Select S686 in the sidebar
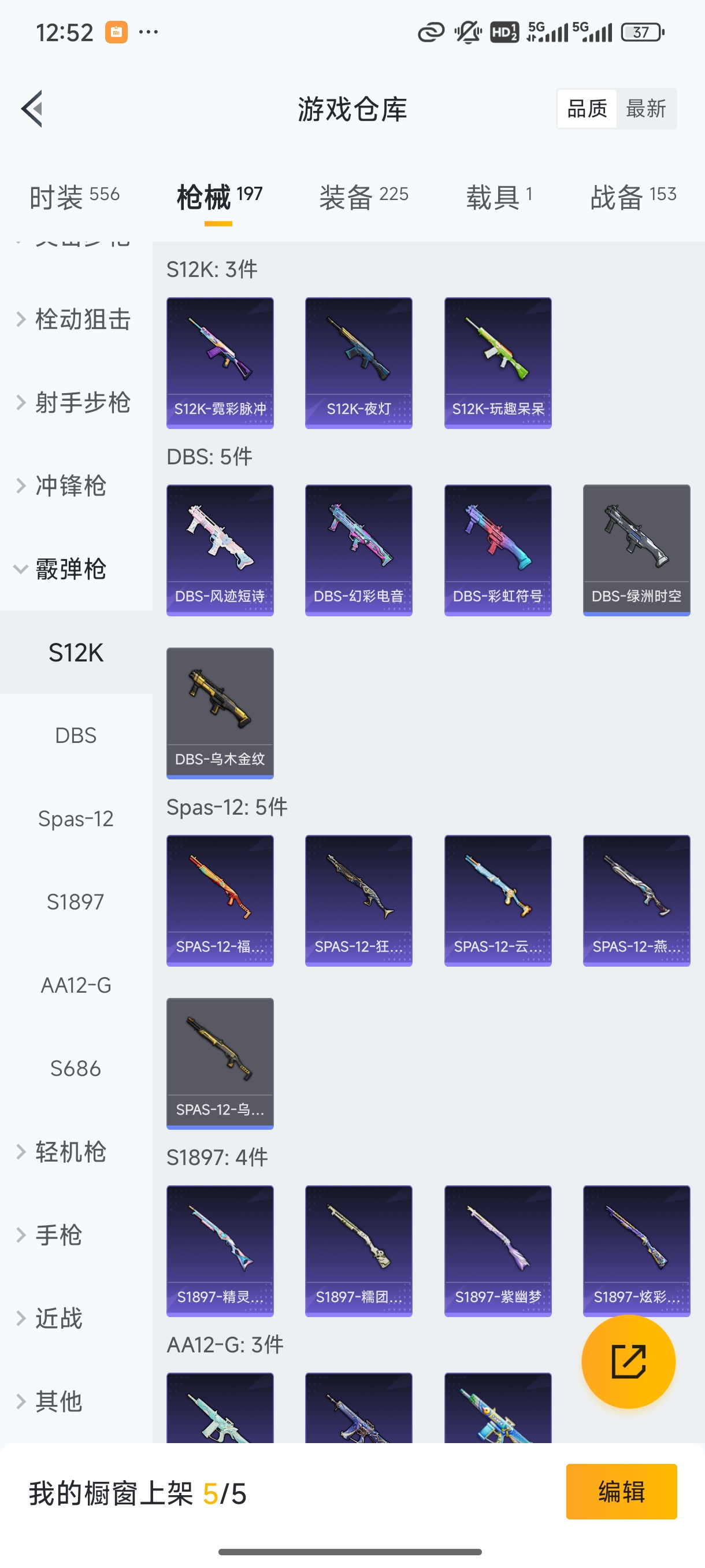 76,1068
